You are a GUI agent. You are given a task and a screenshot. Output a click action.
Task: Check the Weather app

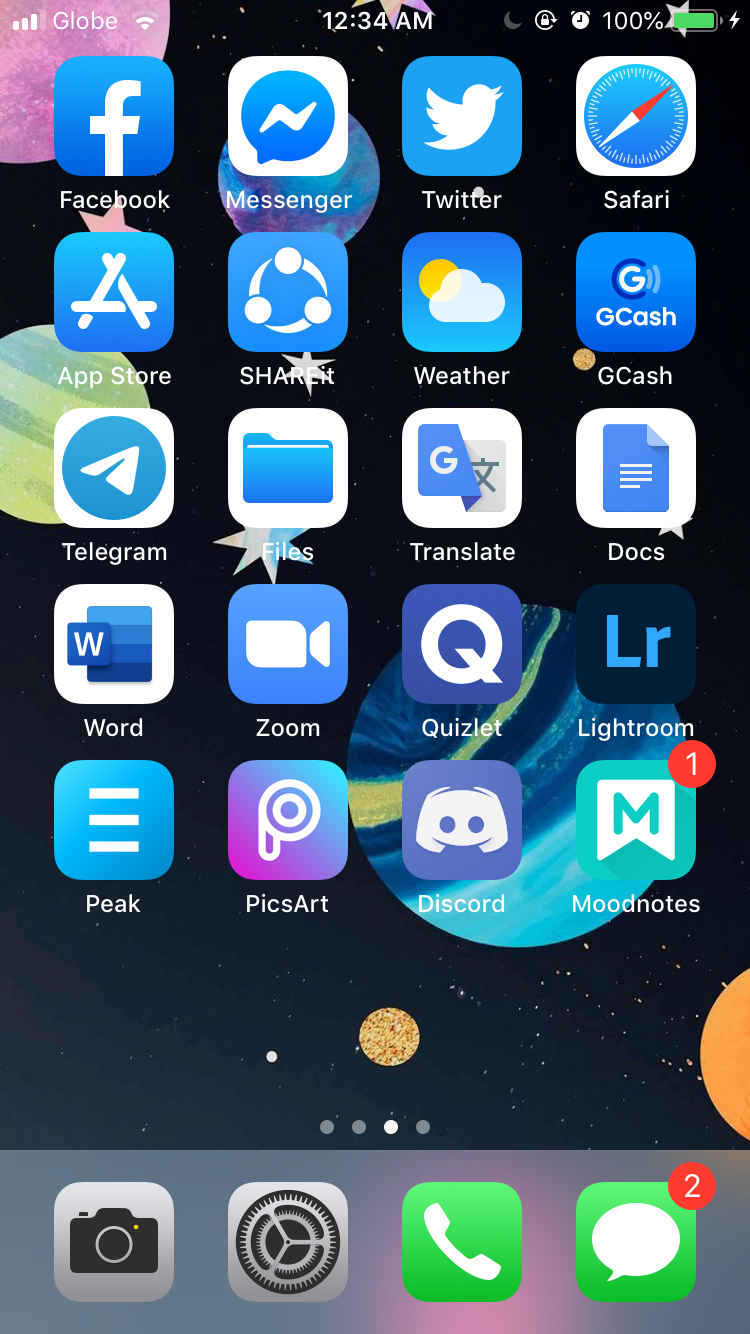462,292
